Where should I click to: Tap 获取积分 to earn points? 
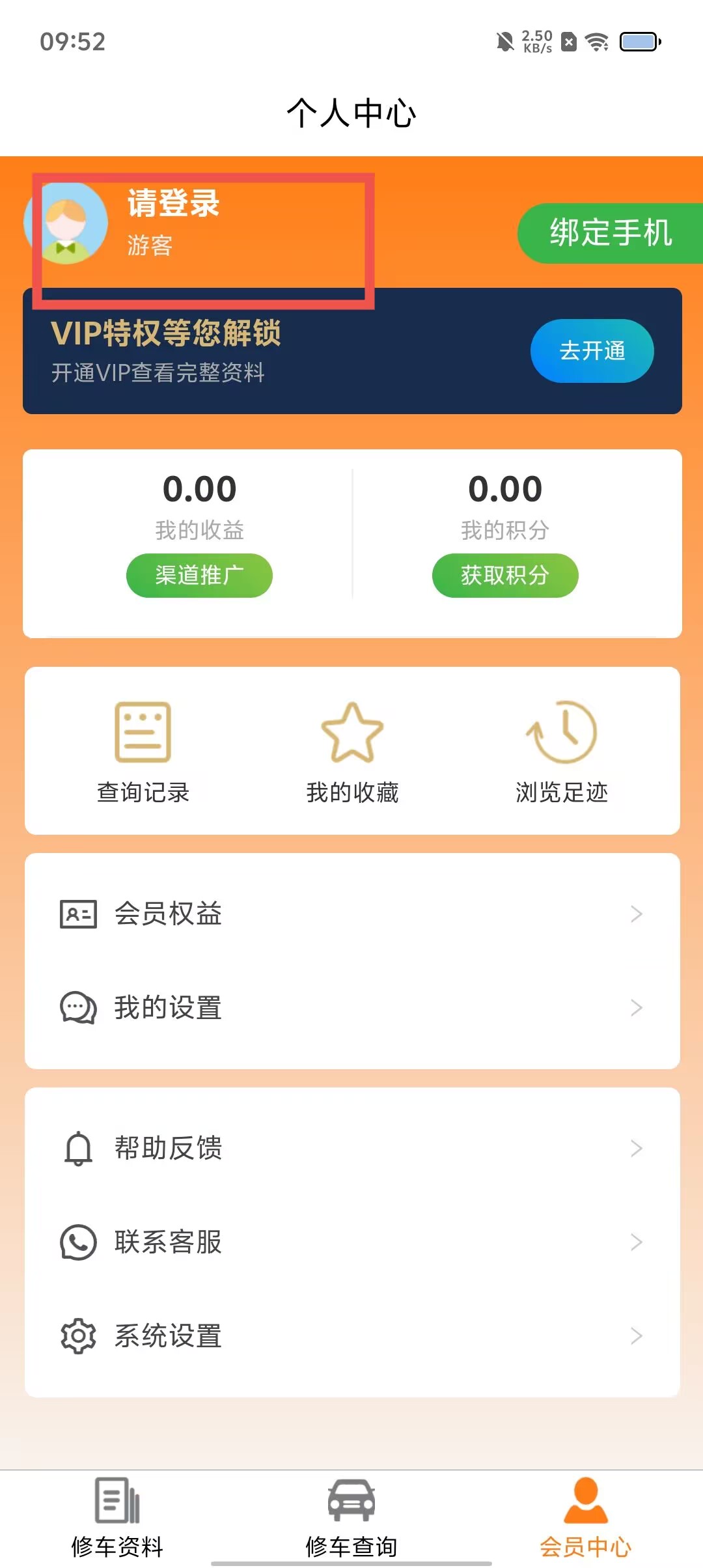click(505, 576)
